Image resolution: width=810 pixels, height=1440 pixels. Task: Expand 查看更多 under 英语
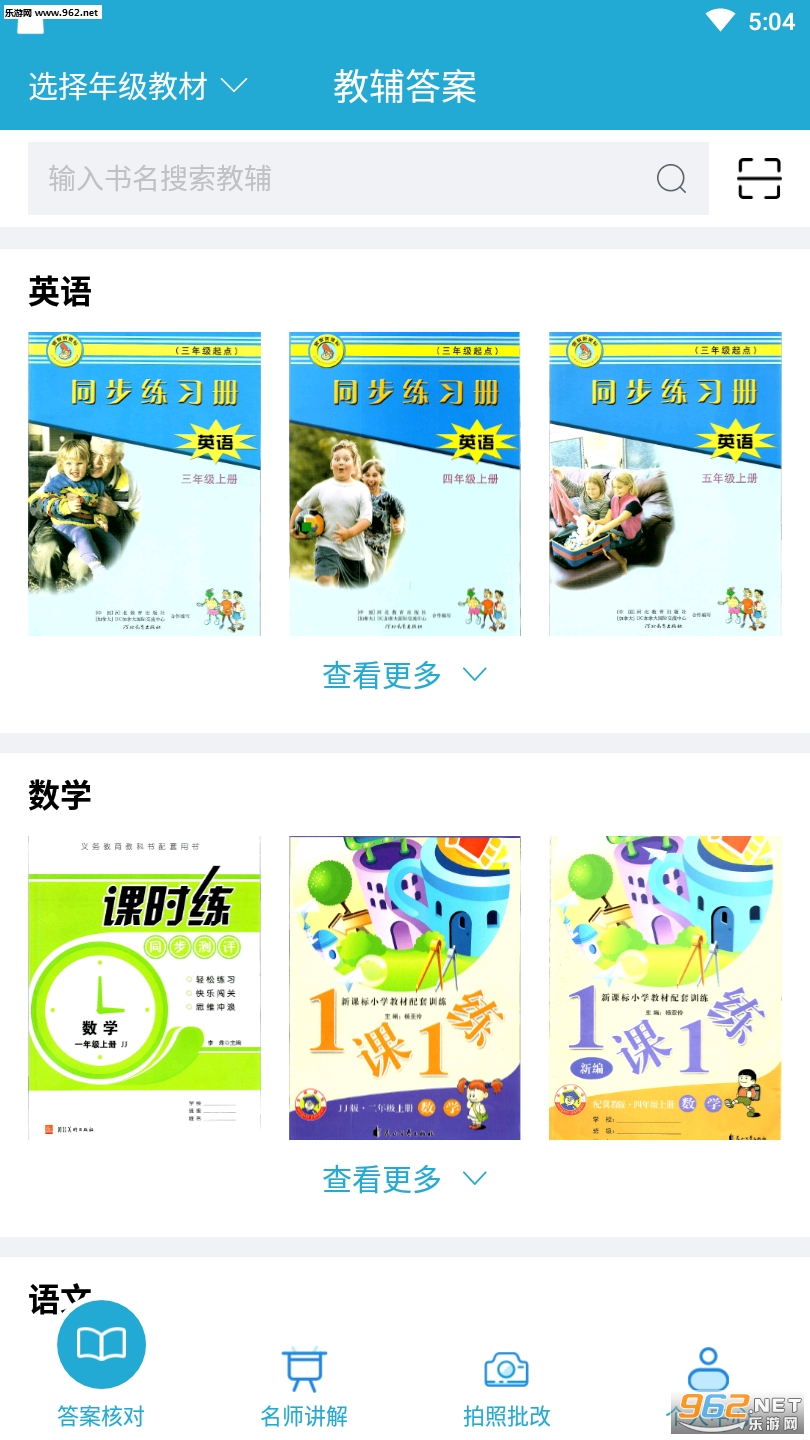click(x=404, y=675)
